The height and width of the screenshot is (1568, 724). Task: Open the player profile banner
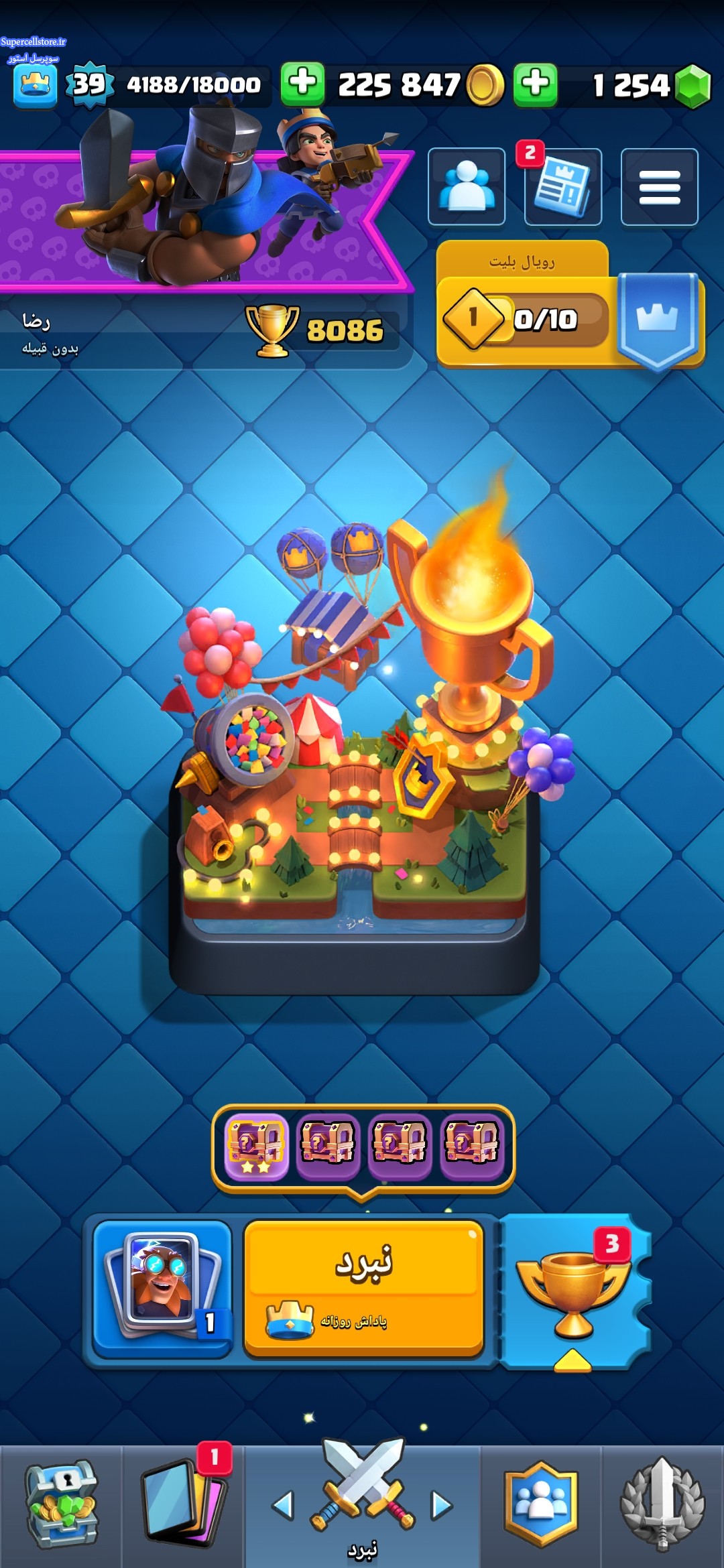click(201, 221)
